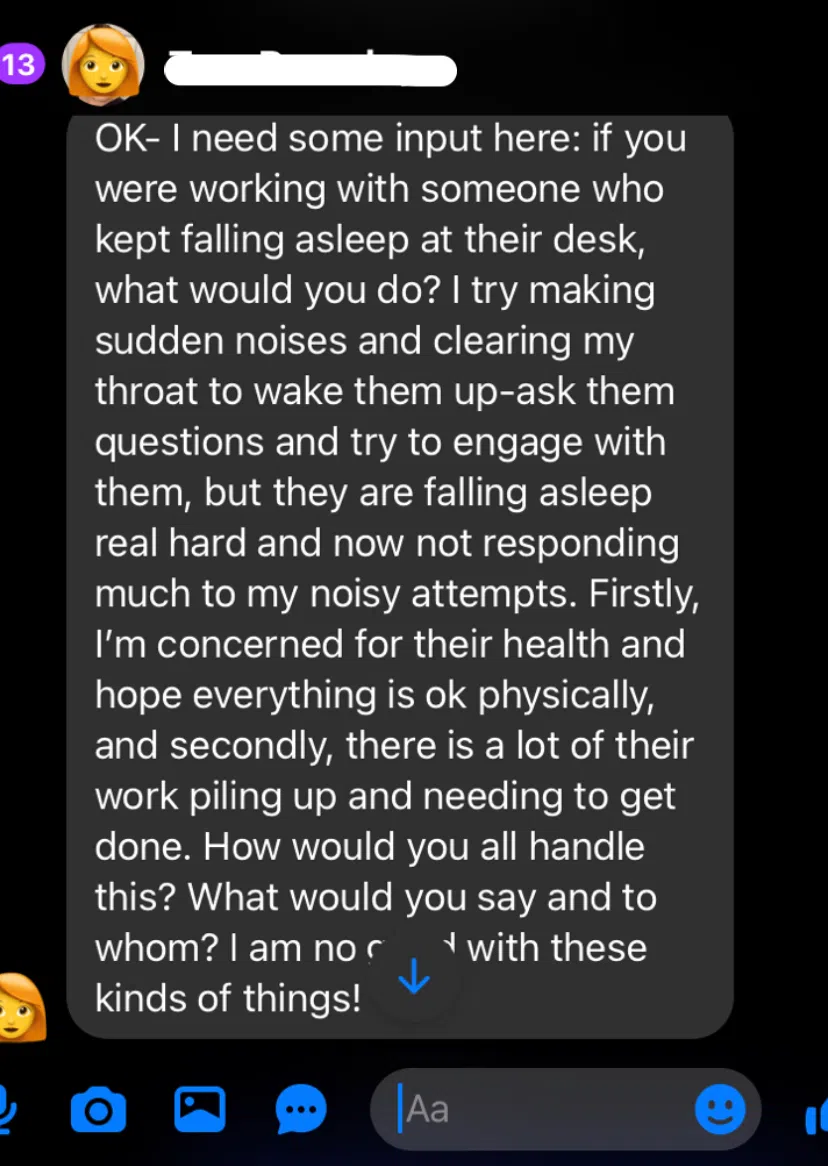Open the camera to take a photo
This screenshot has height=1166, width=828.
98,1109
